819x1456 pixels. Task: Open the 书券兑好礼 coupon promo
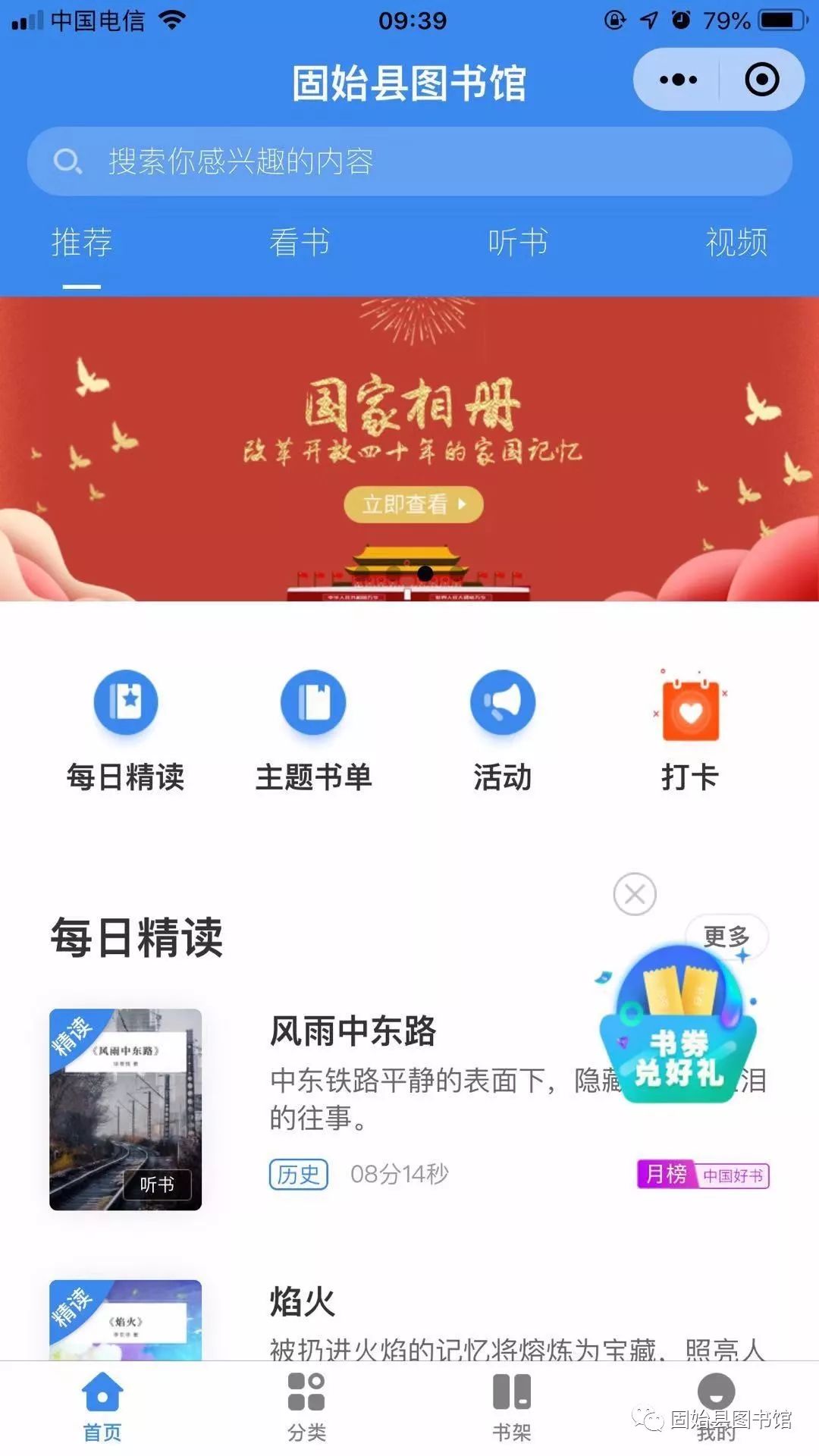tap(679, 1031)
